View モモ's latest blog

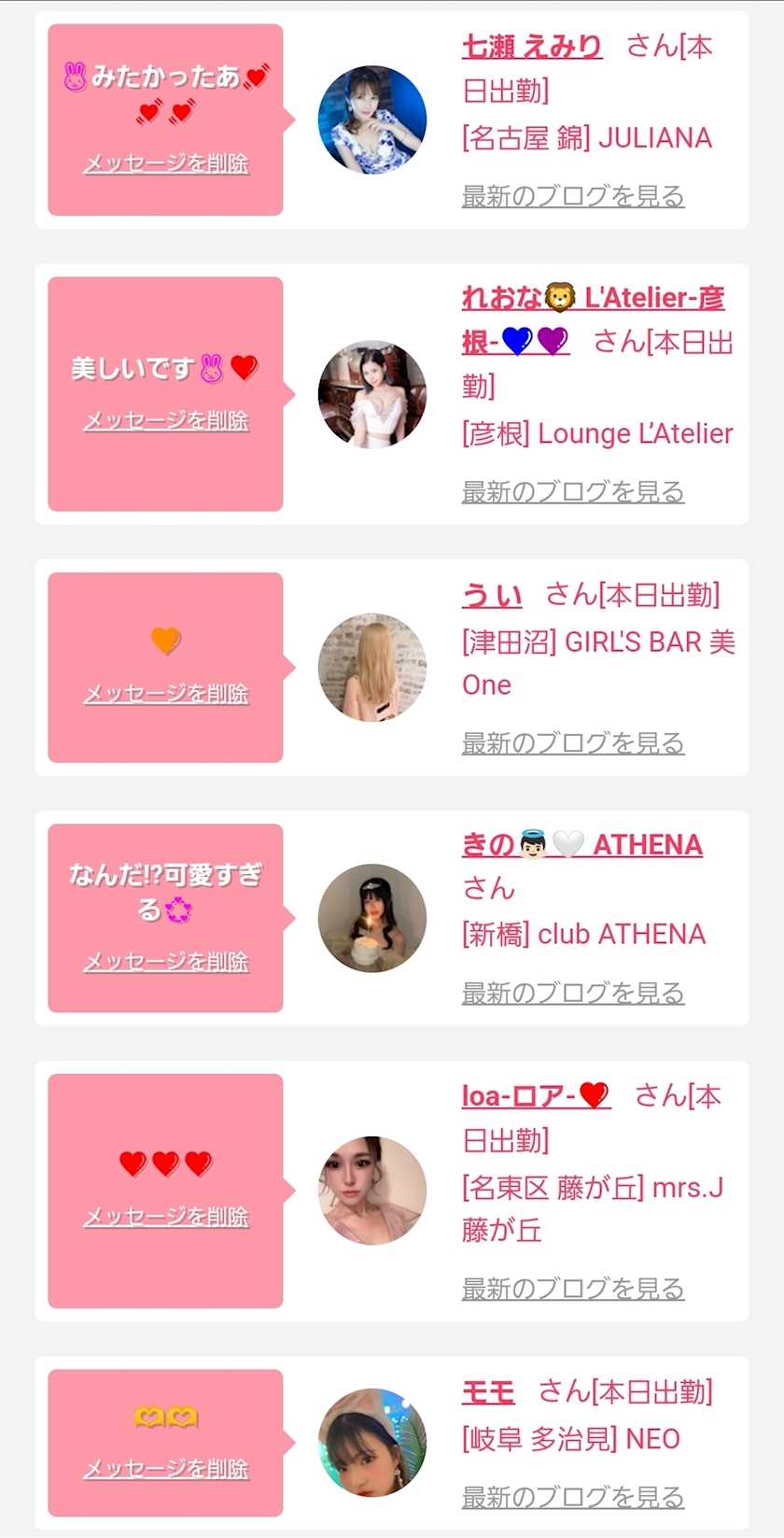pyautogui.click(x=573, y=1497)
